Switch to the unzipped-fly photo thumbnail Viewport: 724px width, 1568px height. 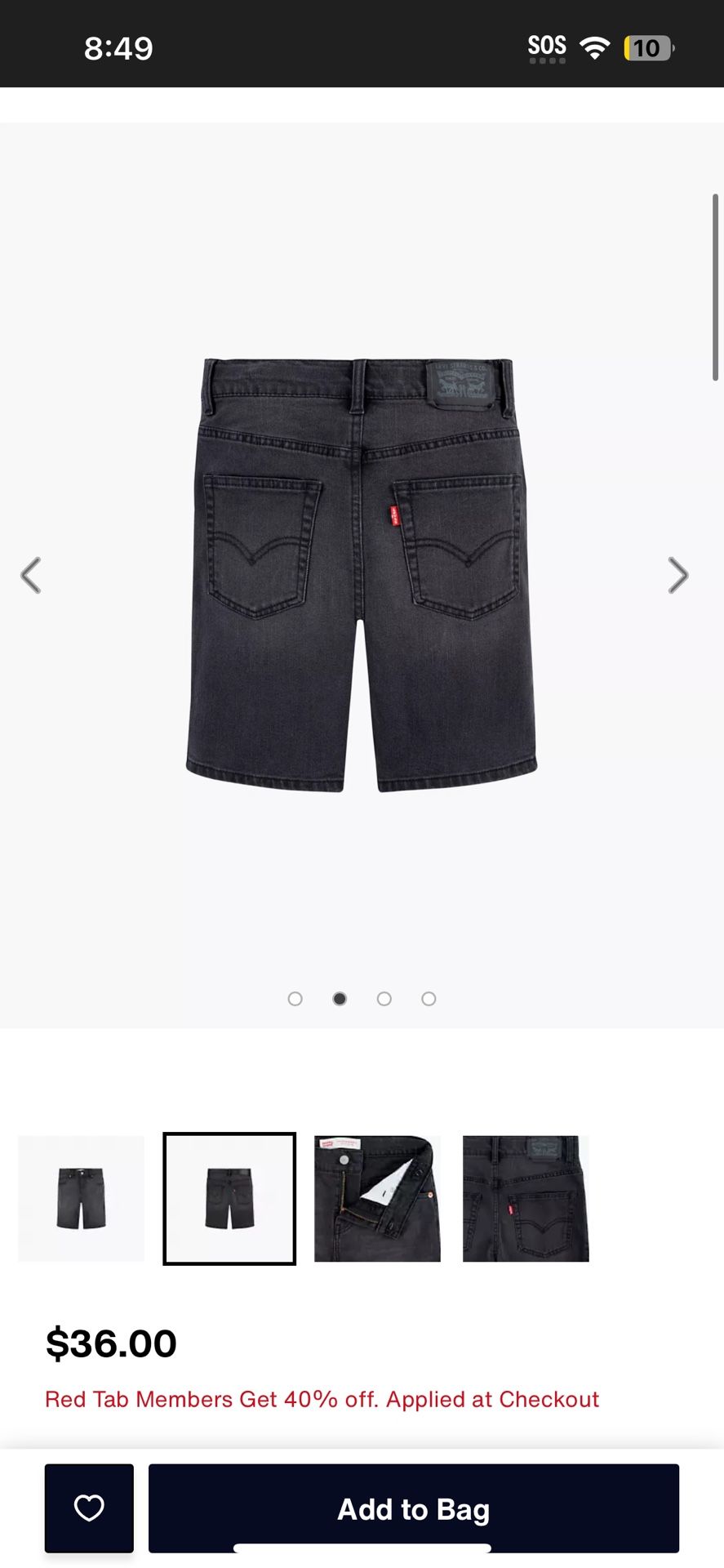(x=377, y=1199)
